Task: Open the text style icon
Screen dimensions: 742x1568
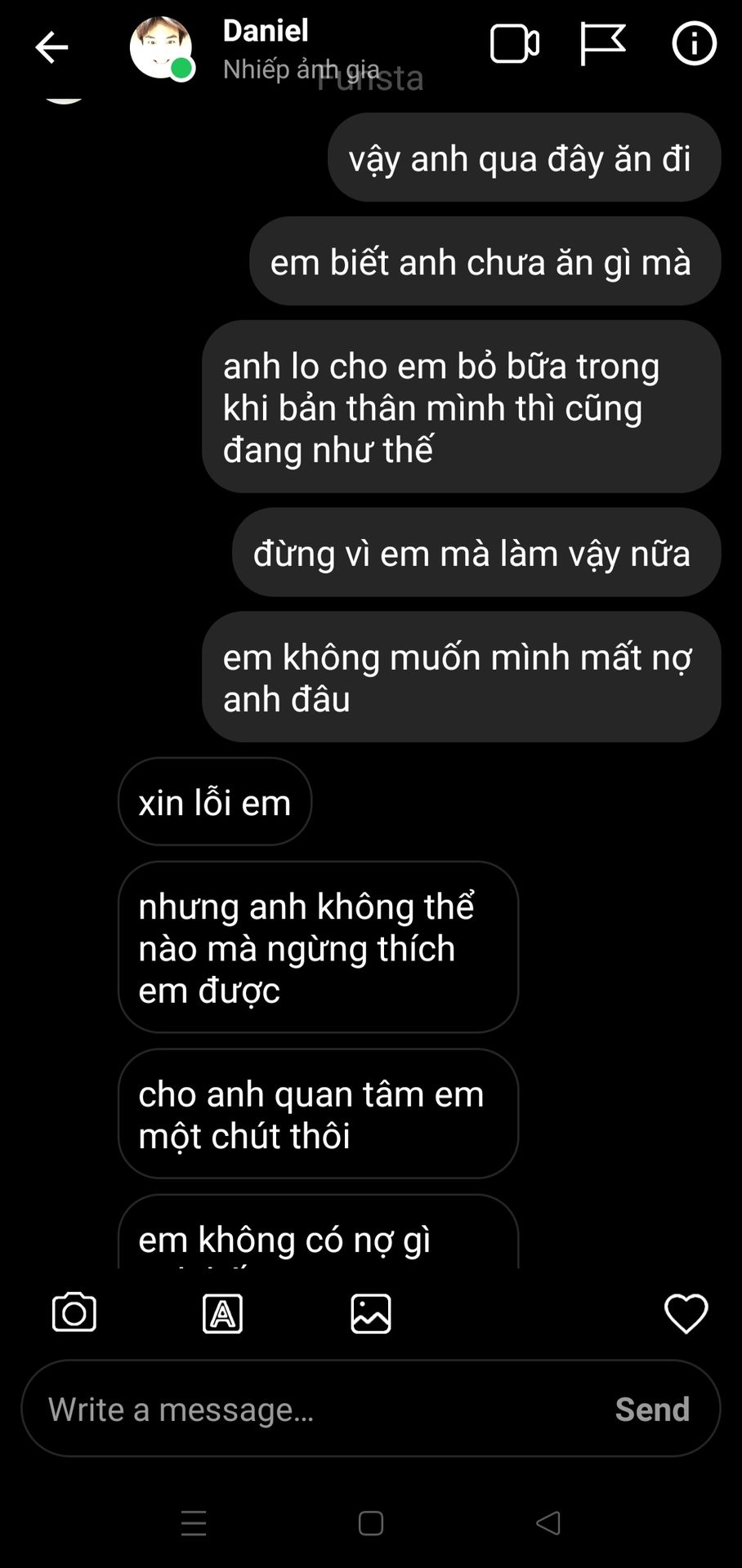Action: pyautogui.click(x=222, y=1314)
